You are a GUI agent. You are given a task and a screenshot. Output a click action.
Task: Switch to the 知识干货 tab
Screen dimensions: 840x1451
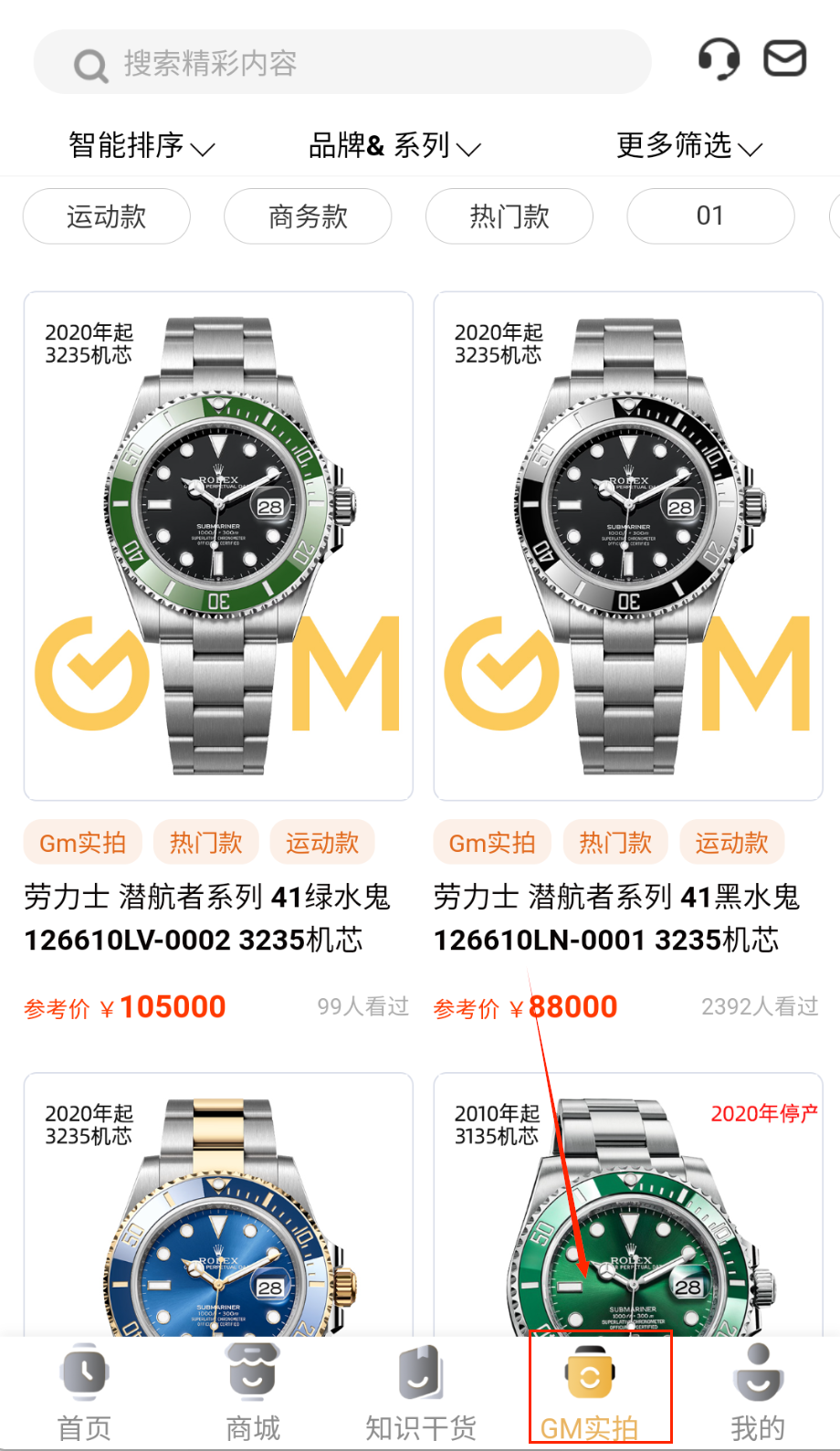pyautogui.click(x=421, y=1392)
